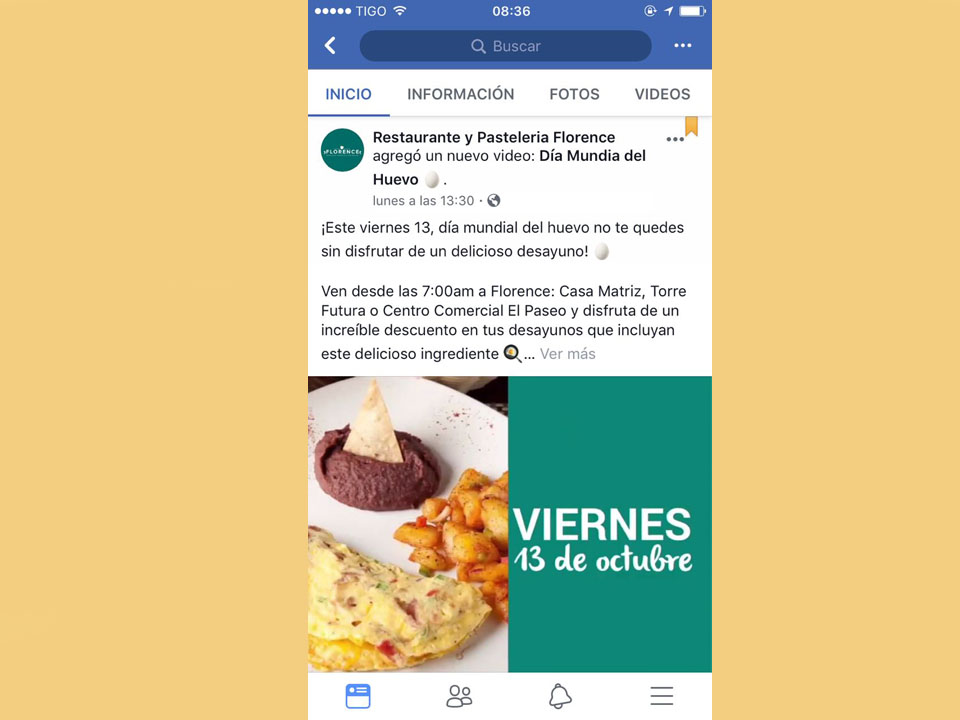The width and height of the screenshot is (960, 720).
Task: Open the Florence page profile picture
Action: (x=342, y=150)
